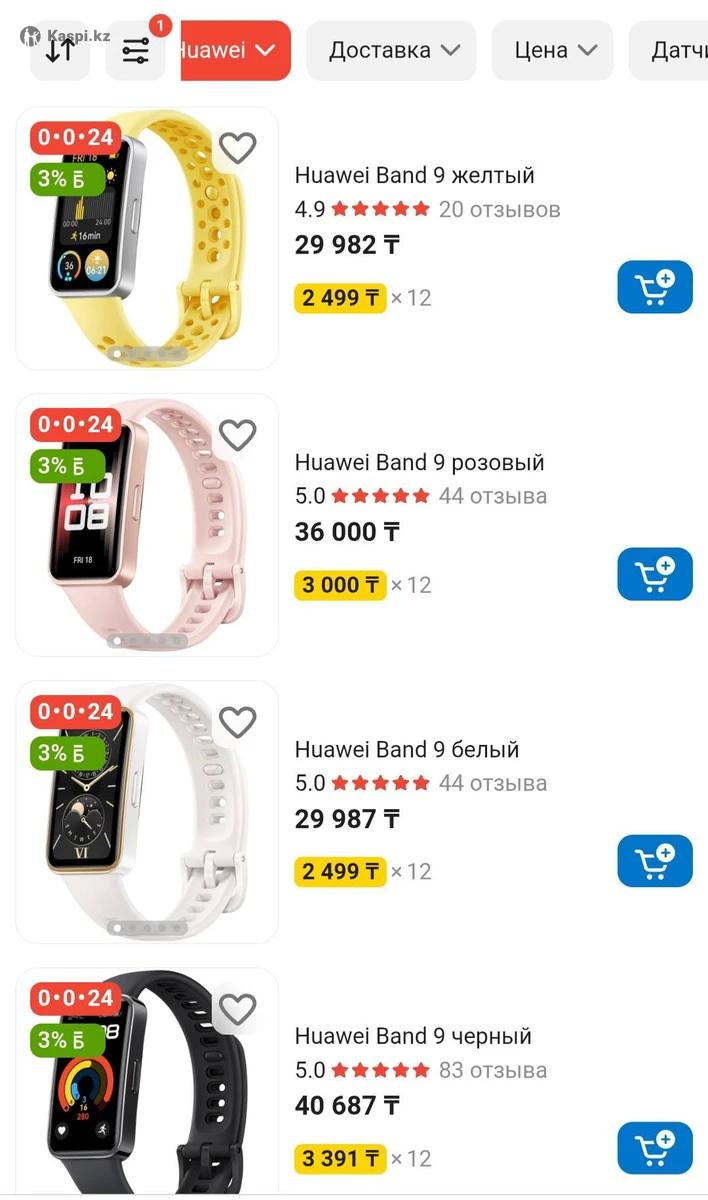
Task: Open the Huawei Band 9 черный product image
Action: point(147,1100)
